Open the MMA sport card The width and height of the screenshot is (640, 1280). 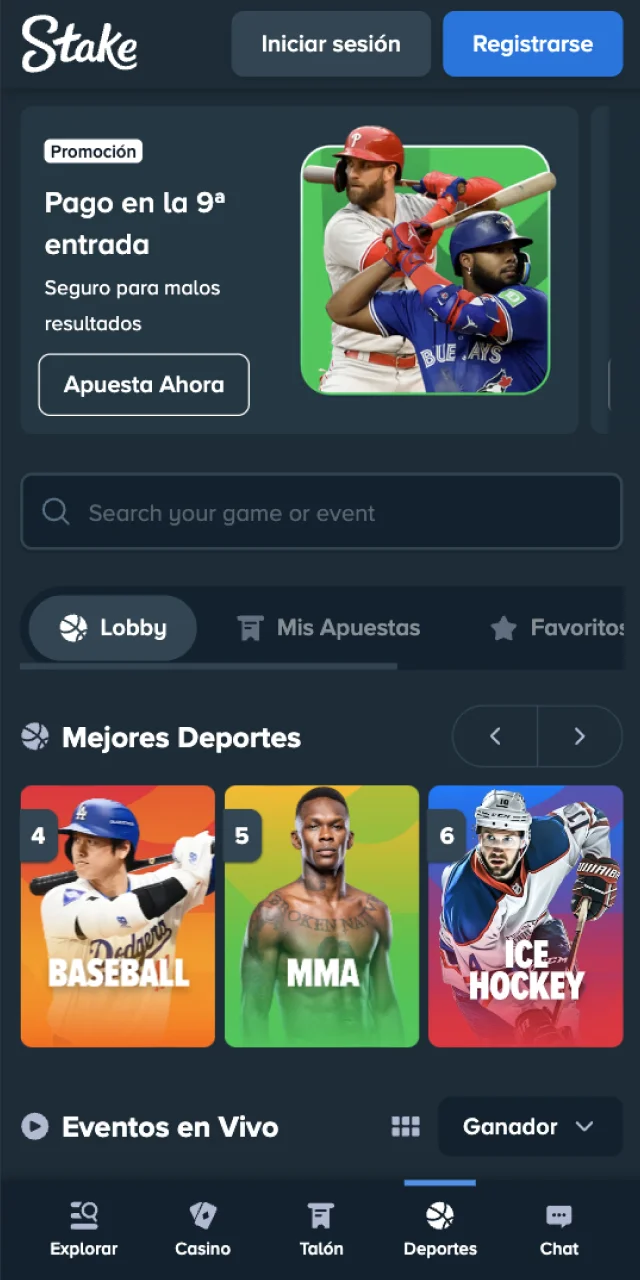point(322,916)
